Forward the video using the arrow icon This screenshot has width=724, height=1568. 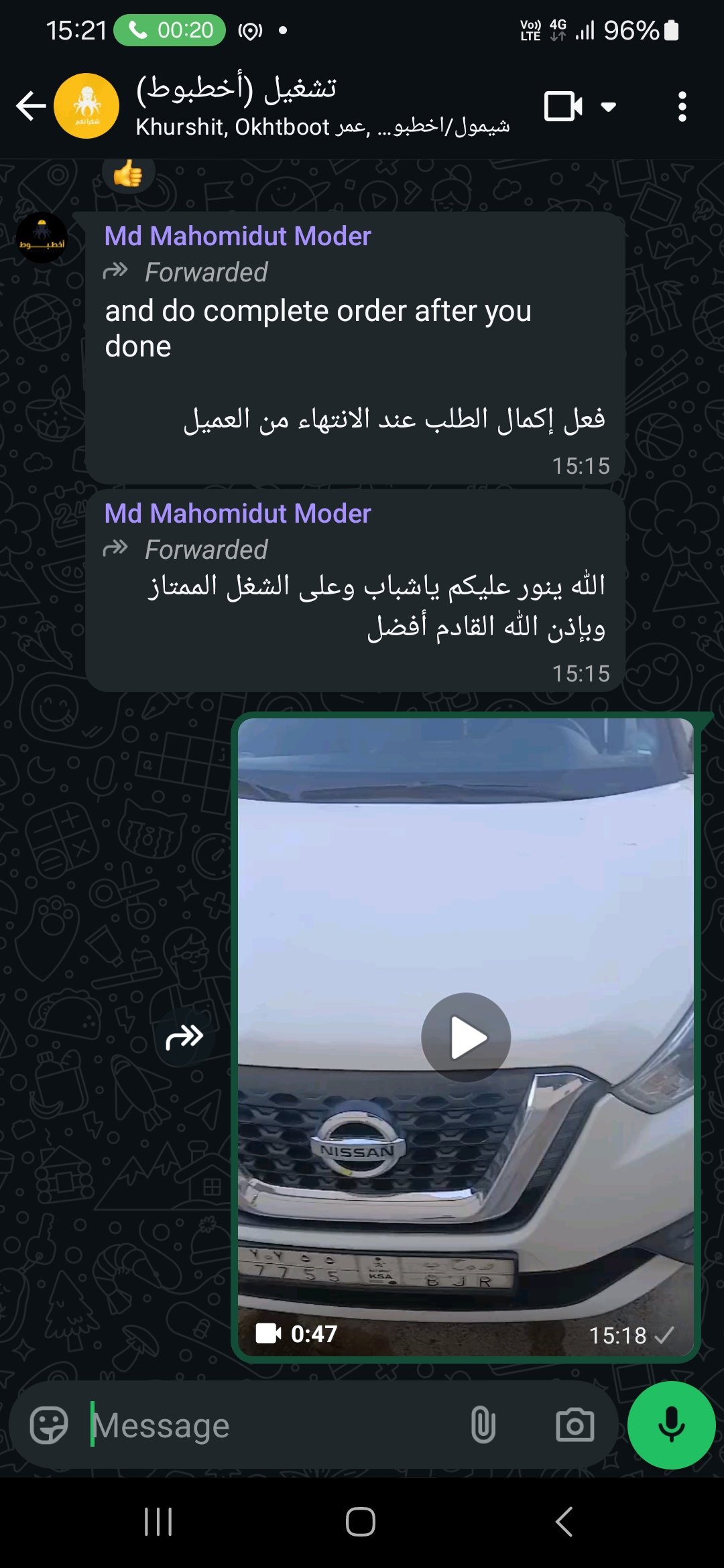(184, 1037)
